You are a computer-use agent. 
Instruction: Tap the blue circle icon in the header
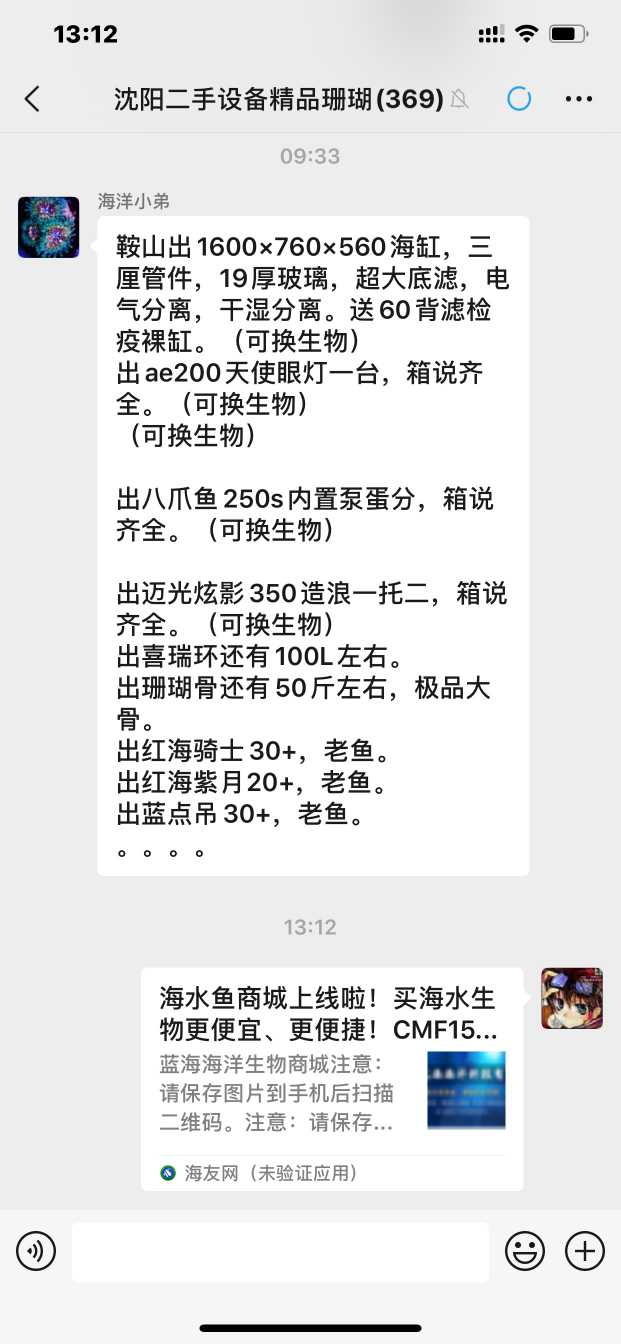(x=519, y=98)
